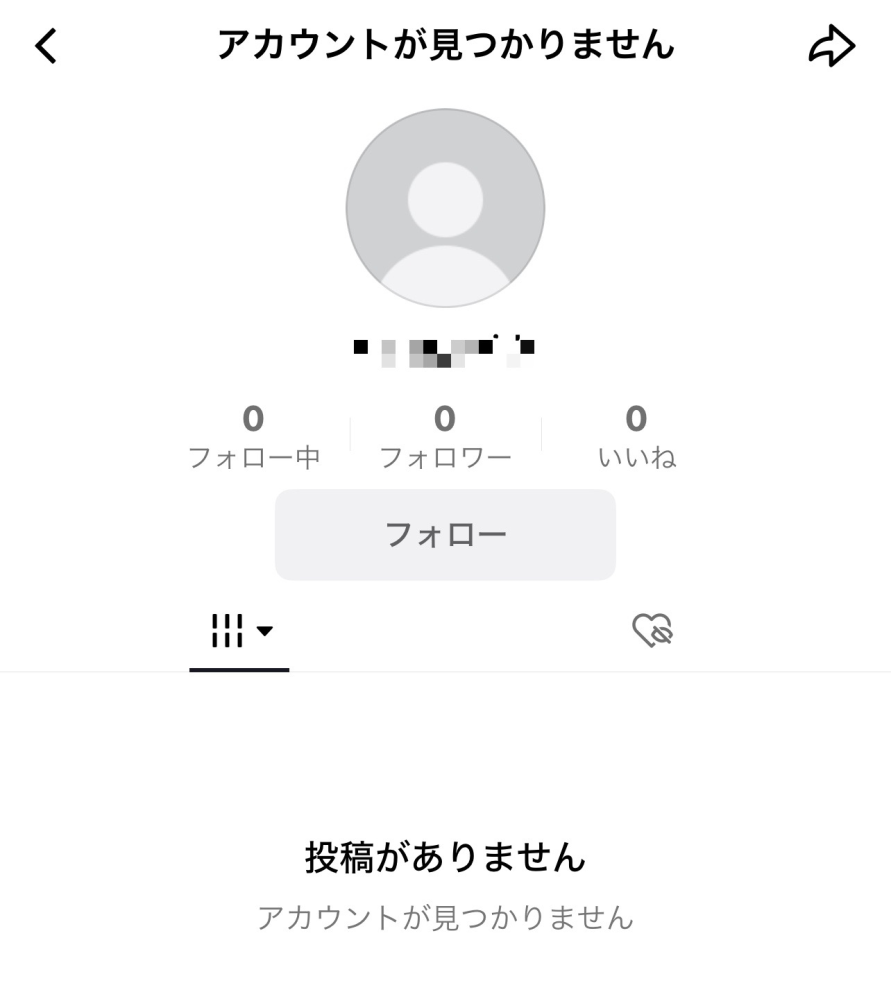Screen dimensions: 891x999
Task: Go back using the top-left arrow
Action: 47,46
